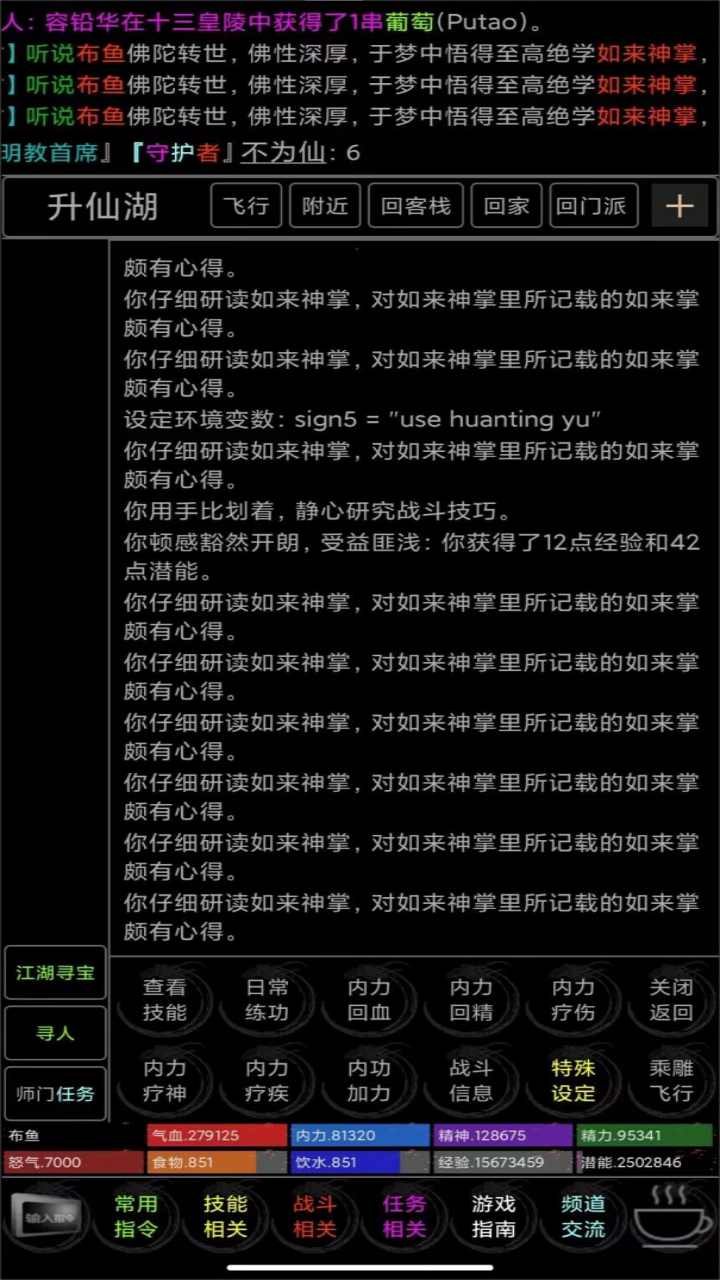Open the 频道交流 chat channel tab
The width and height of the screenshot is (720, 1280).
coord(582,1216)
